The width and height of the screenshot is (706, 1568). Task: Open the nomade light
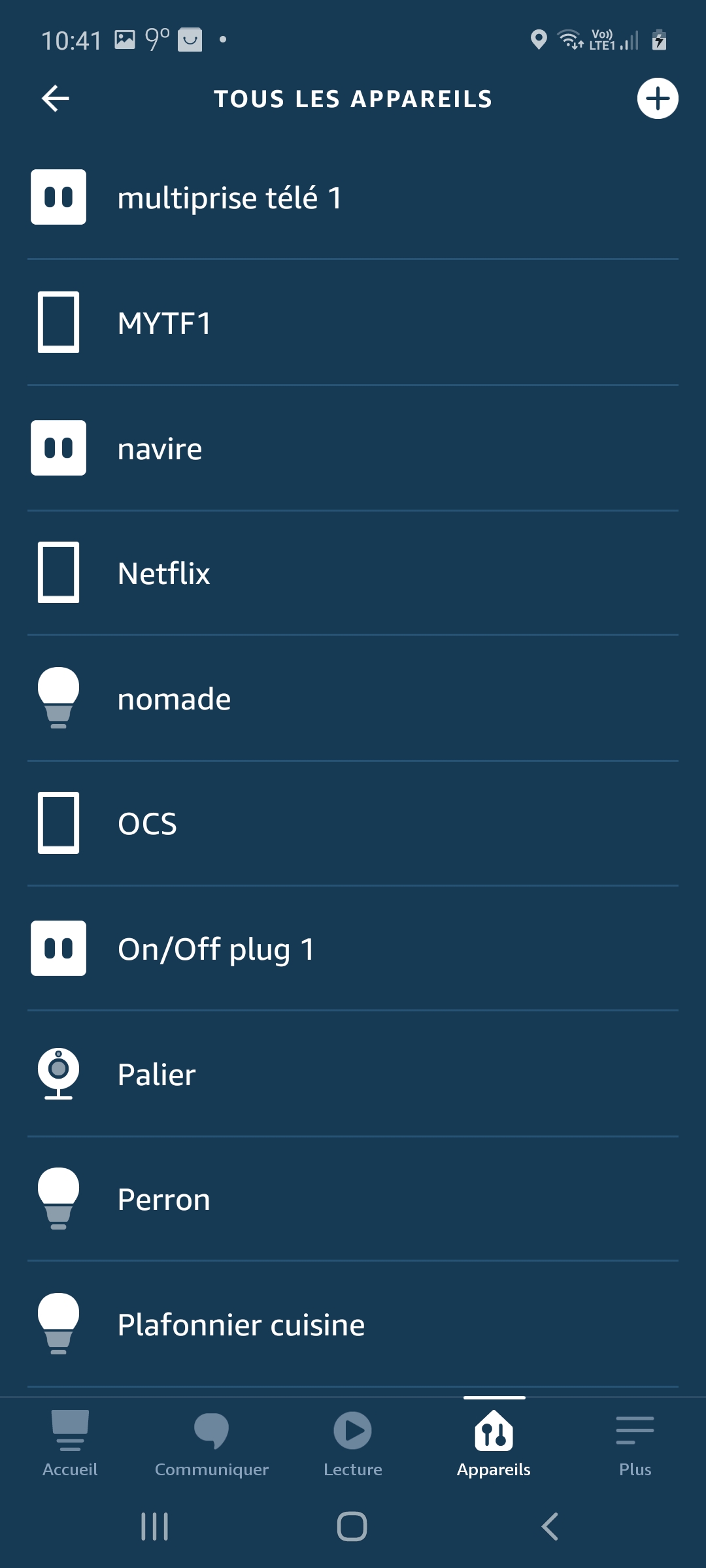(x=353, y=698)
